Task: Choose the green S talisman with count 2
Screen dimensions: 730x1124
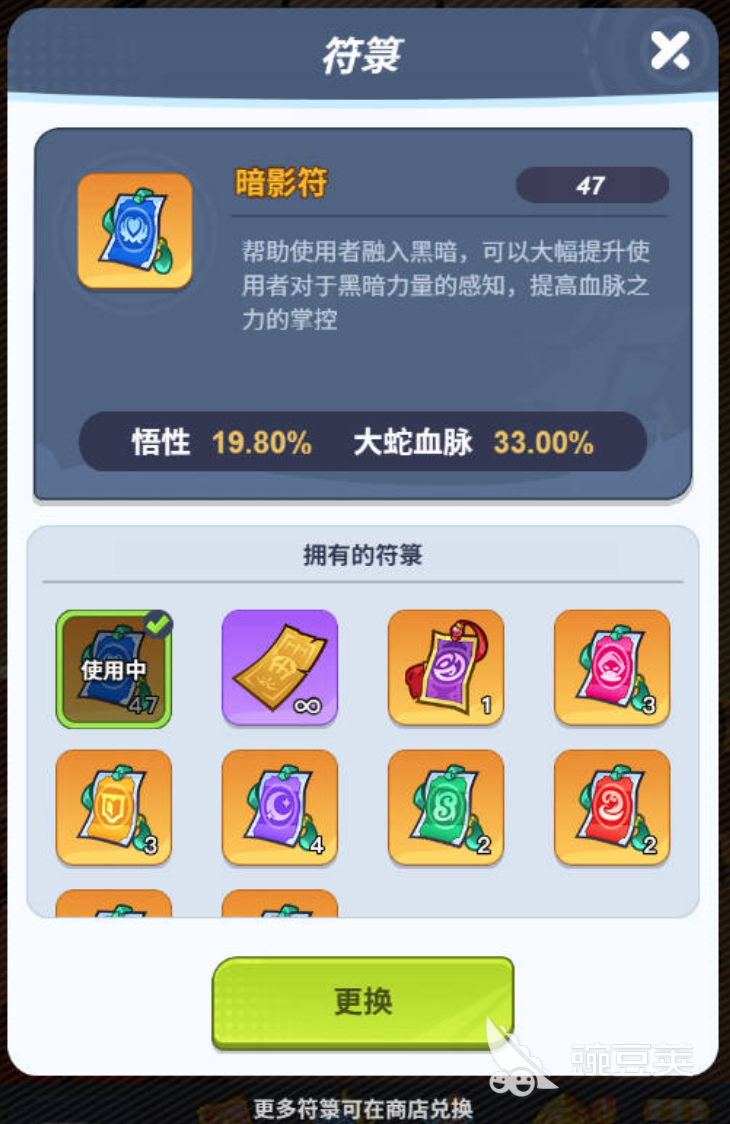Action: pos(446,807)
